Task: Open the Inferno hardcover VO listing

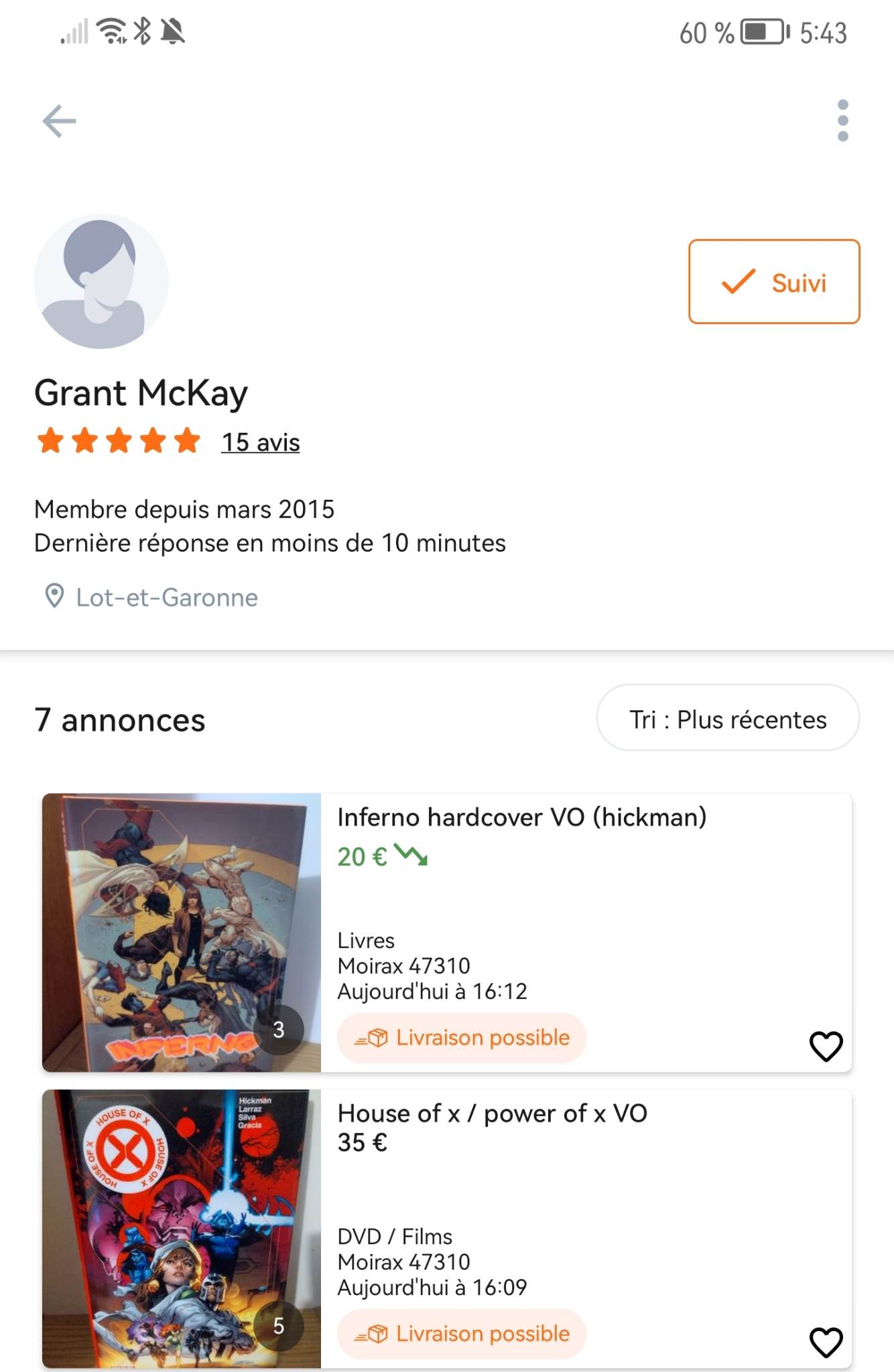Action: pos(521,817)
